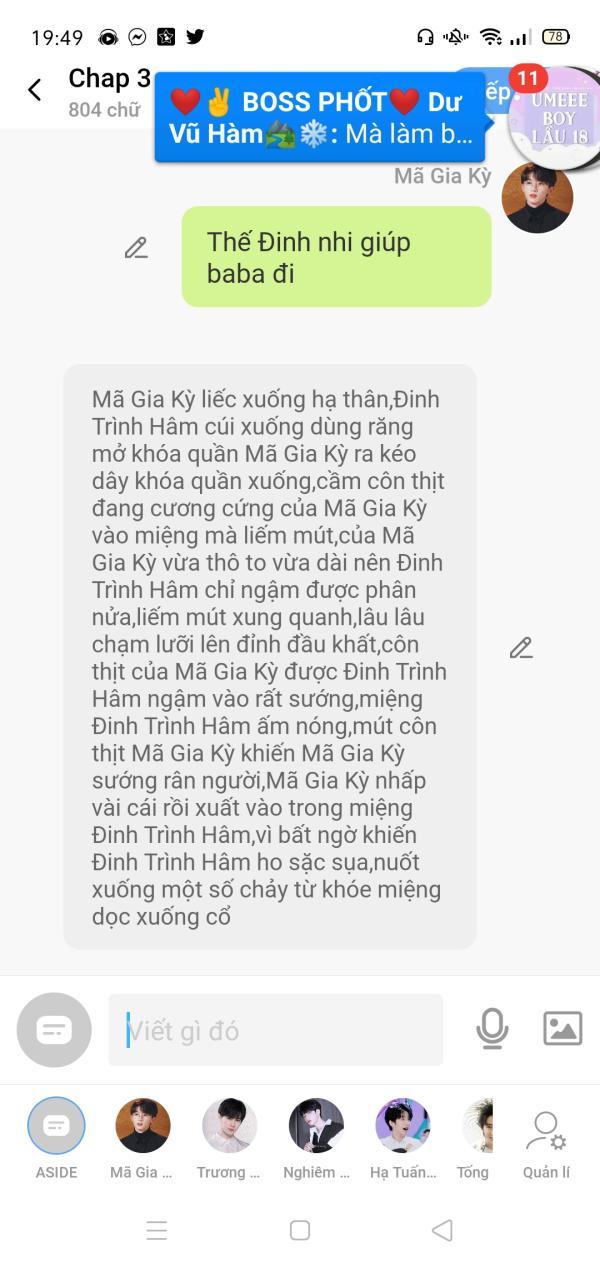Attach a picture with the image icon

pos(562,1028)
